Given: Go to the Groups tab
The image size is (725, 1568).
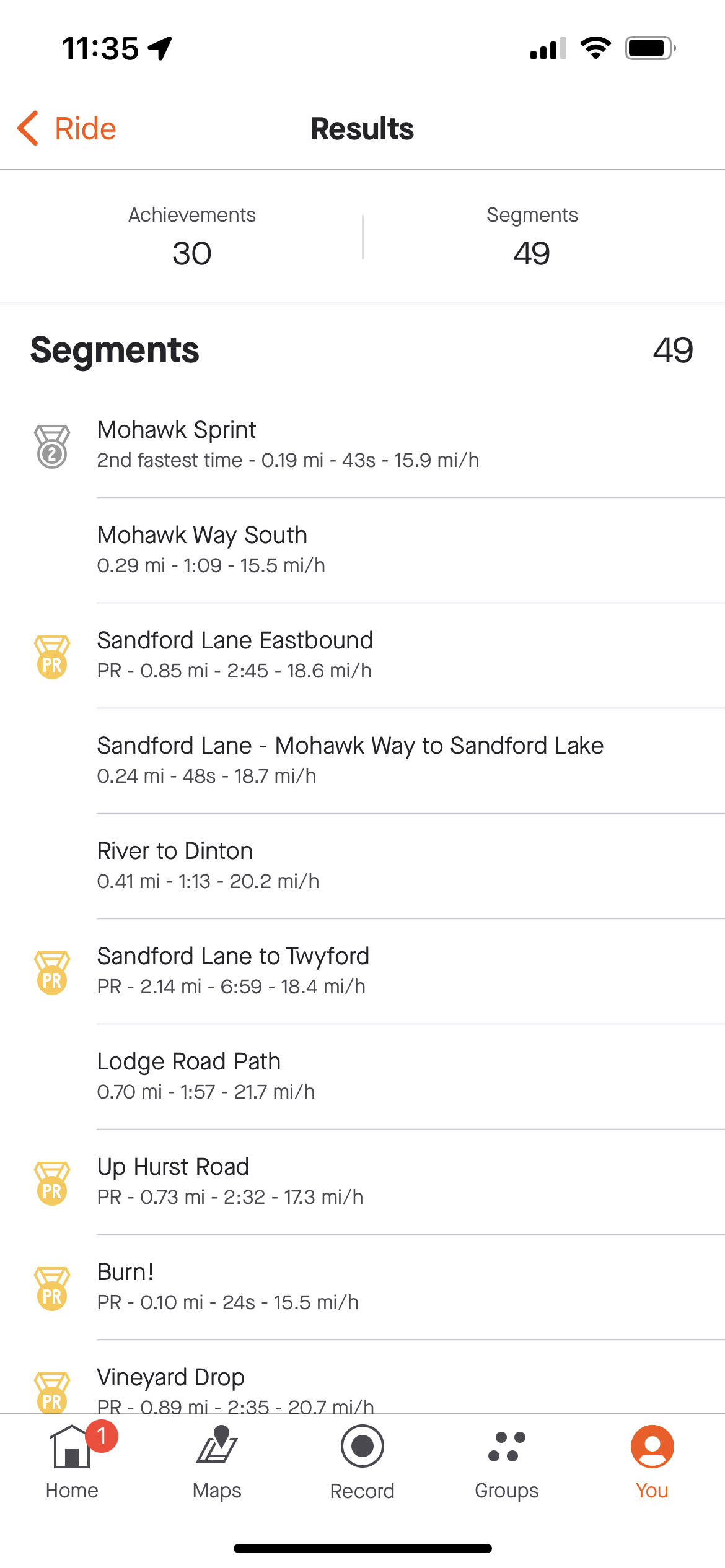Looking at the screenshot, I should pos(507,1462).
